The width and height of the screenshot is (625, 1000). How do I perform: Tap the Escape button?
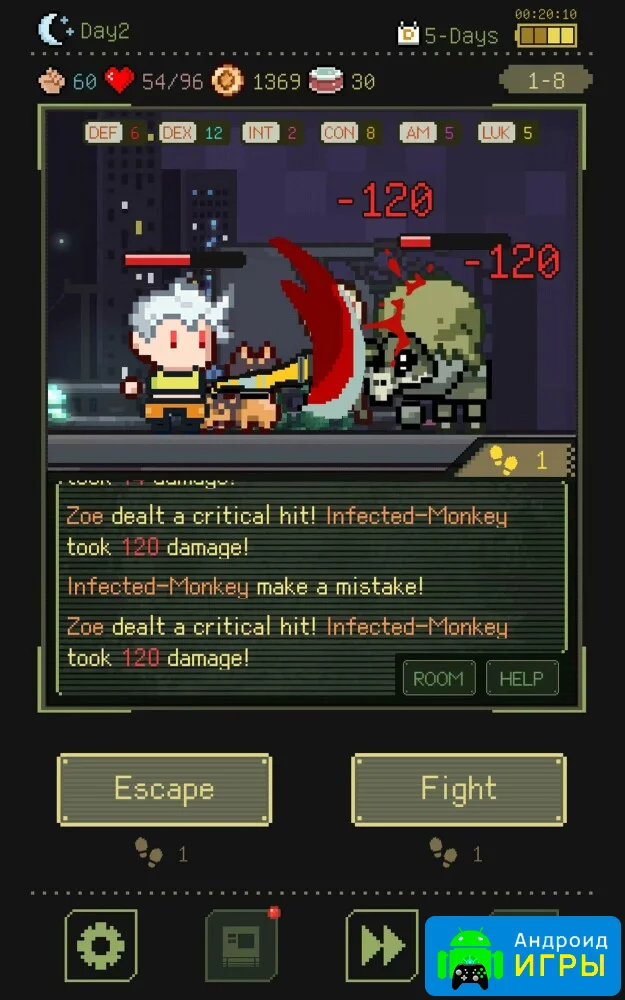pos(165,790)
